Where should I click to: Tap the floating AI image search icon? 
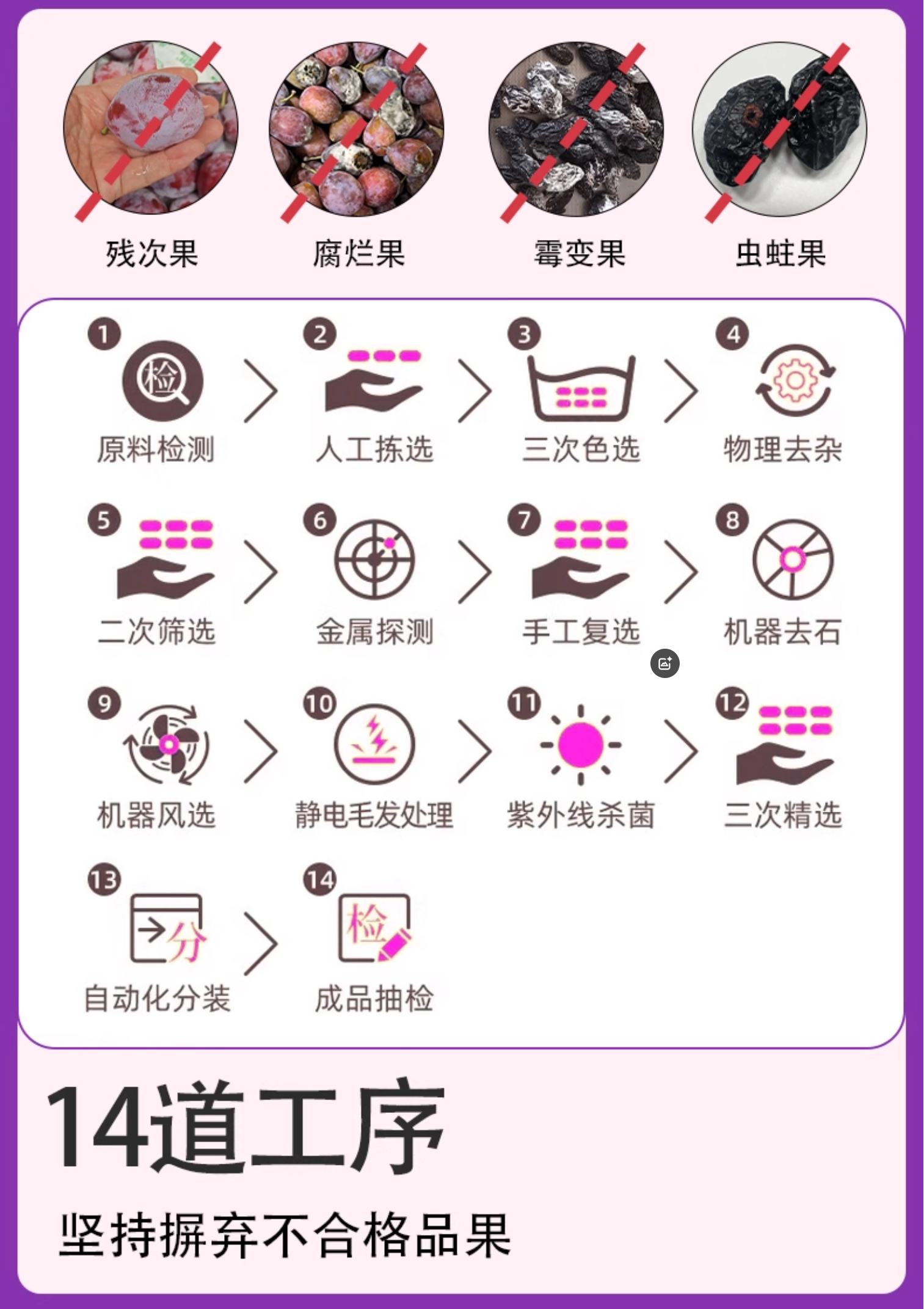click(665, 663)
